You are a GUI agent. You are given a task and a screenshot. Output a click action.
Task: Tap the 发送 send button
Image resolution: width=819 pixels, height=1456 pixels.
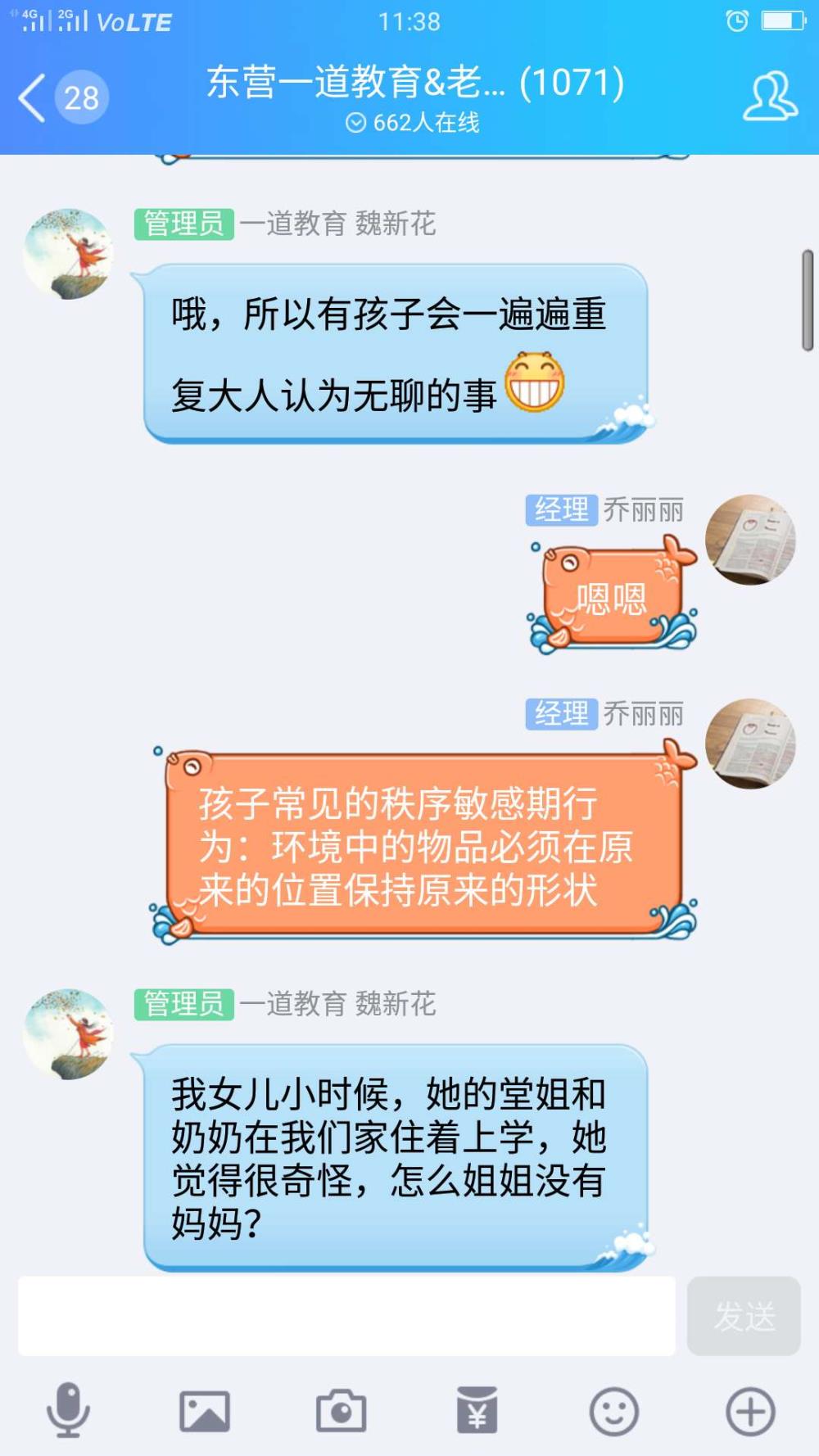(744, 1315)
